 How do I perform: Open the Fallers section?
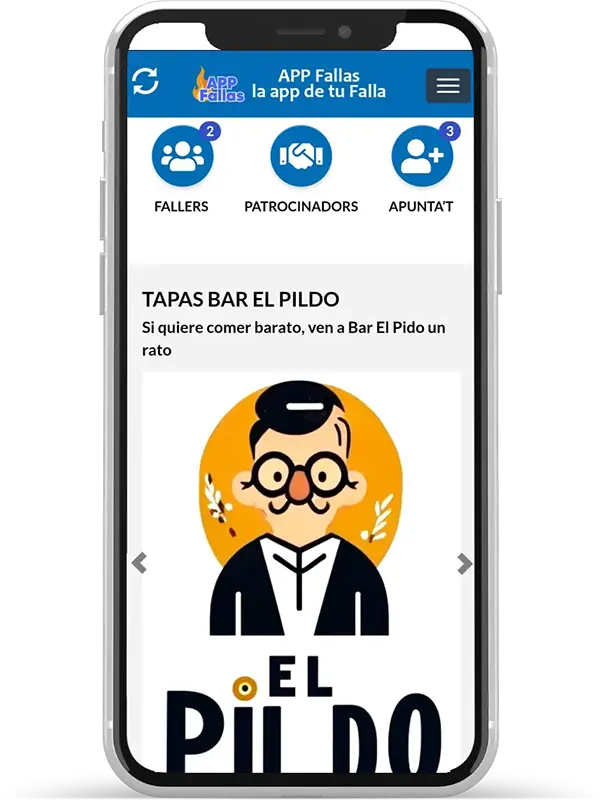182,158
